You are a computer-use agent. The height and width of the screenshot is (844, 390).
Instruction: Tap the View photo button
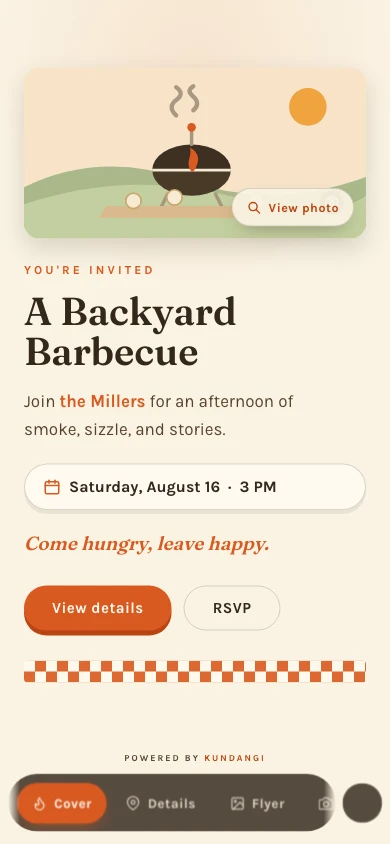click(293, 208)
